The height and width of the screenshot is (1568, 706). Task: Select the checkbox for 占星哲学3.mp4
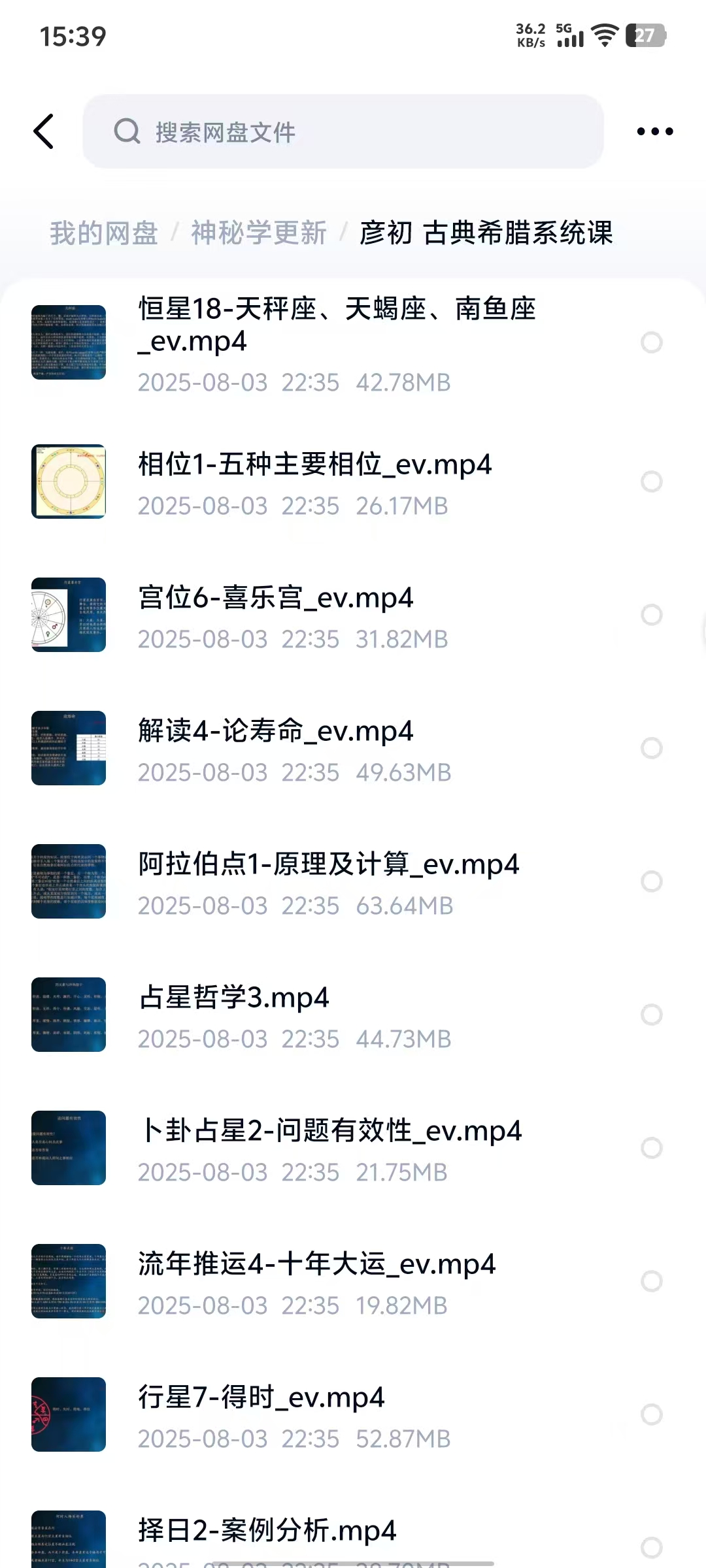pos(652,1015)
